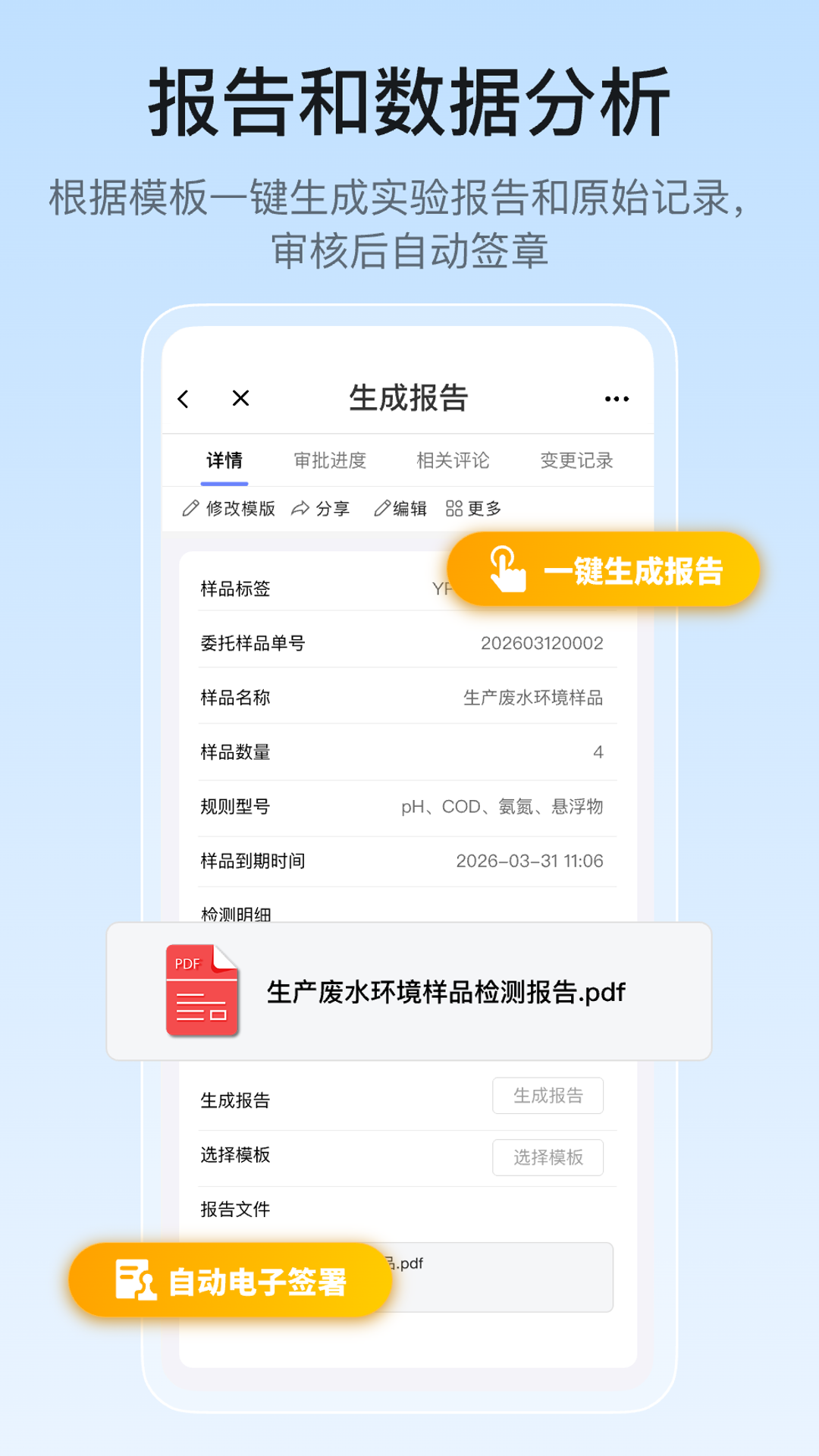Tap the 生成报告 button to generate report
The image size is (819, 1456).
click(x=548, y=1095)
